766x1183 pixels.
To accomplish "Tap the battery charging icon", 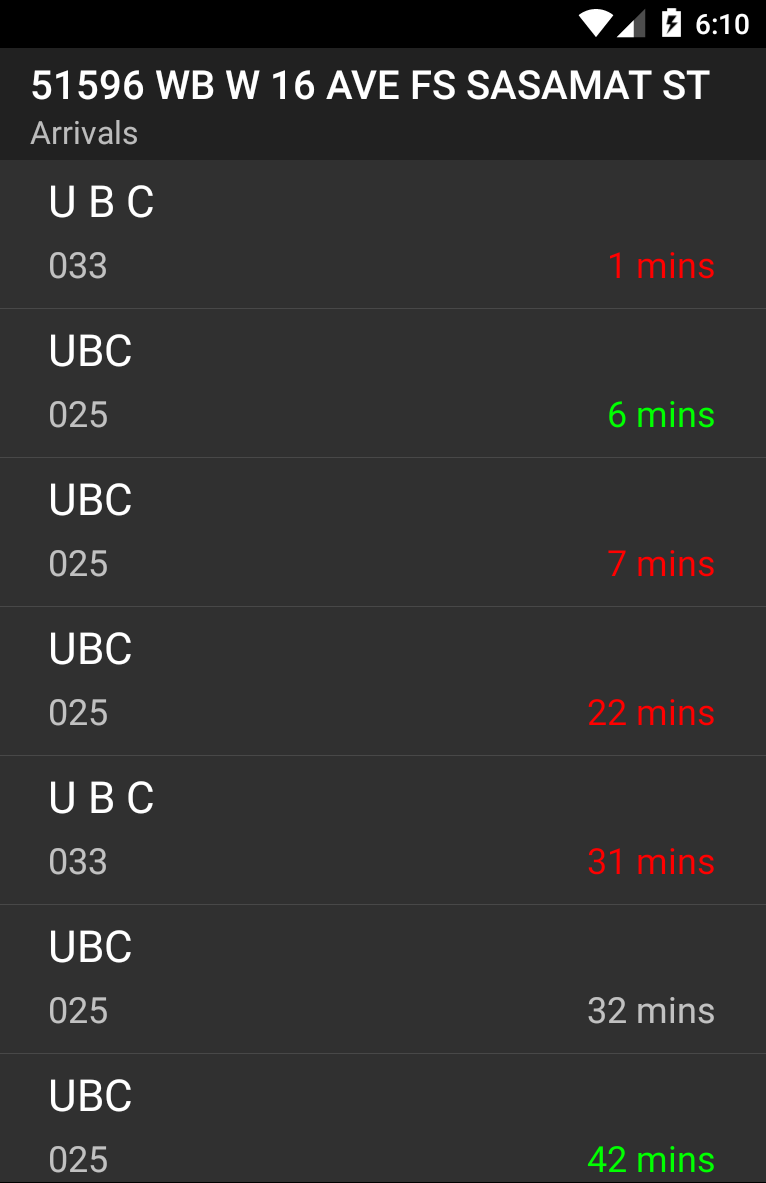I will point(671,23).
